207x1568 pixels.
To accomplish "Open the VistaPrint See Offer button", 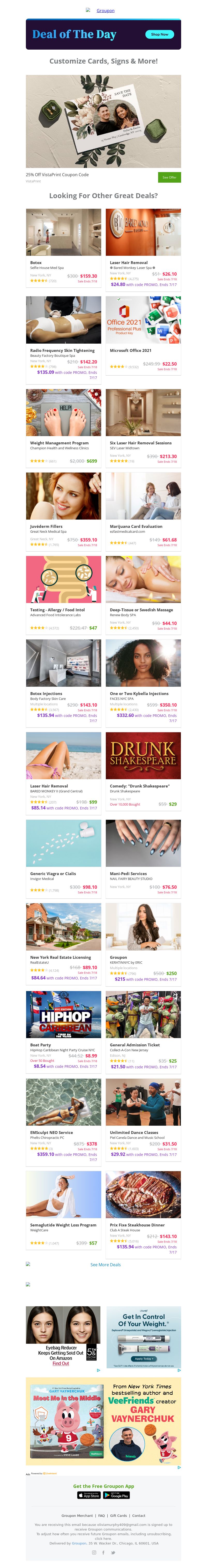I will [x=169, y=177].
